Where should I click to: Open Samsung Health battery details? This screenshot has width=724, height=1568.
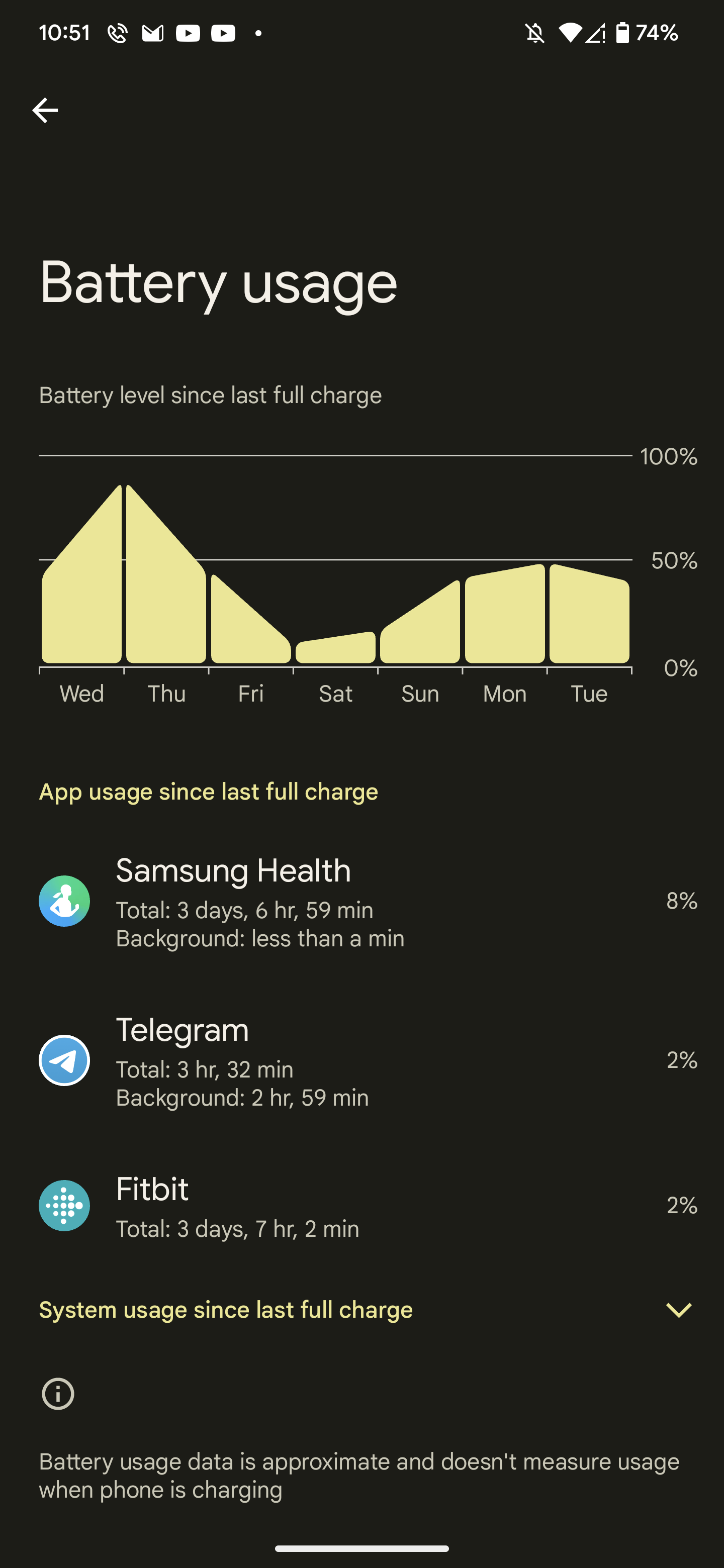pos(361,902)
